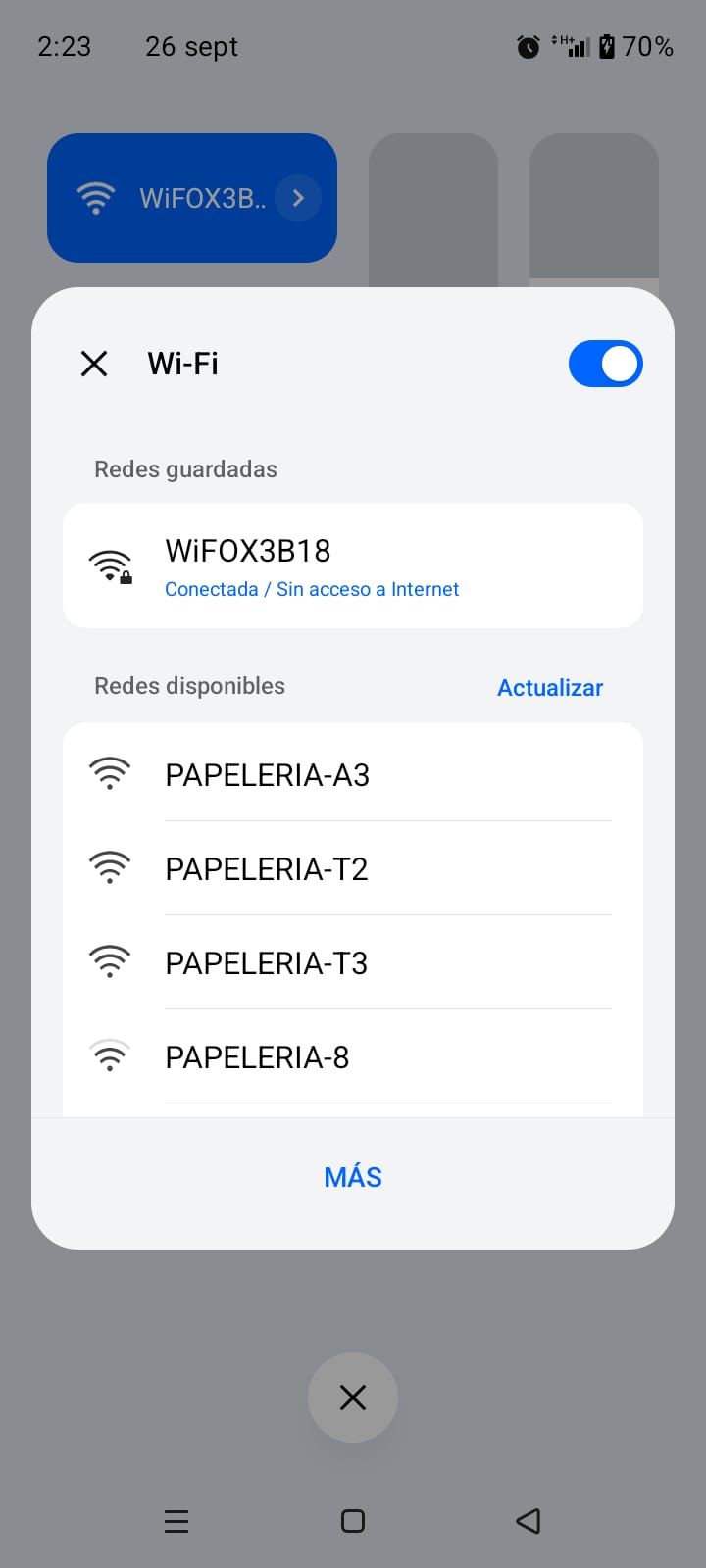This screenshot has height=1568, width=706.
Task: Go to the home screen
Action: pyautogui.click(x=353, y=1521)
